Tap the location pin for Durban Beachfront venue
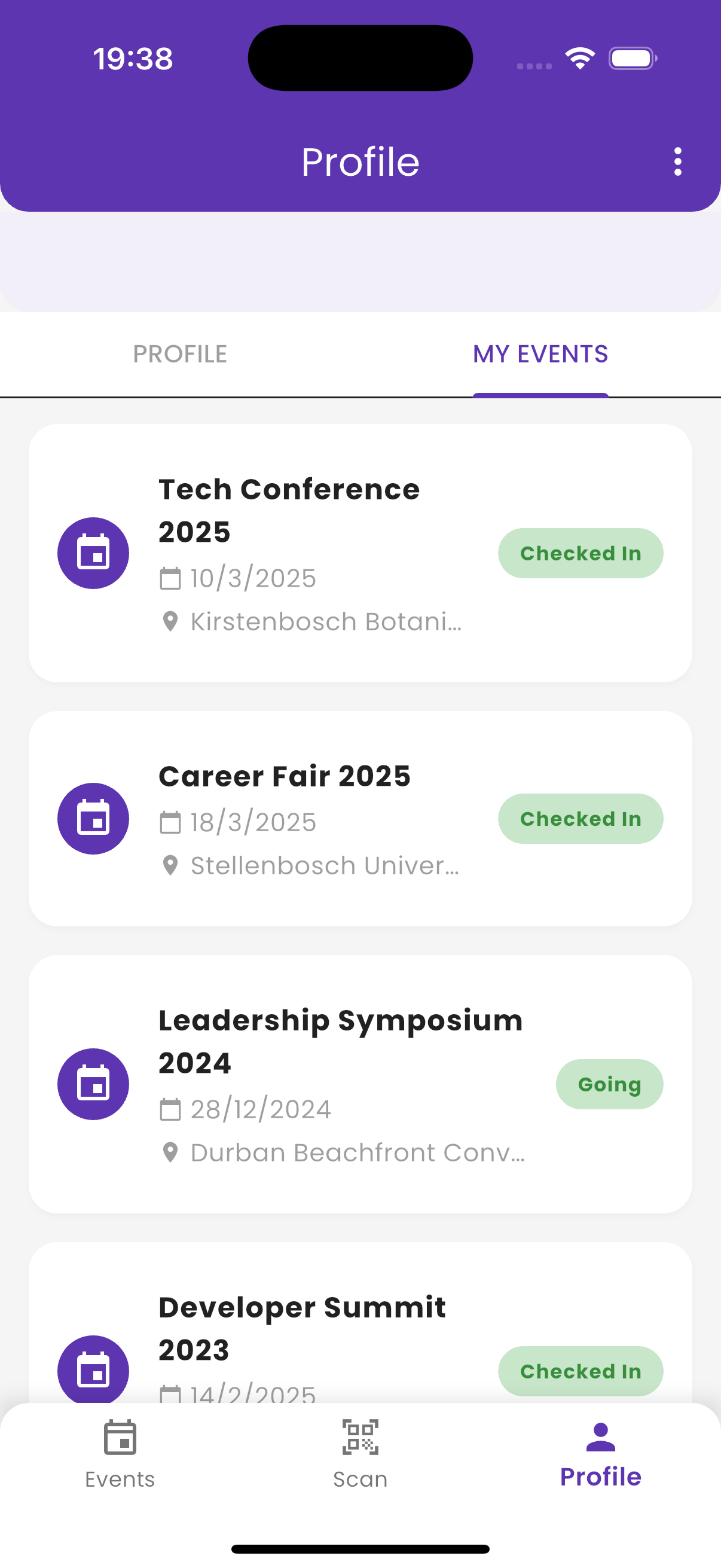Screen dimensions: 721x1568 pyautogui.click(x=170, y=1151)
